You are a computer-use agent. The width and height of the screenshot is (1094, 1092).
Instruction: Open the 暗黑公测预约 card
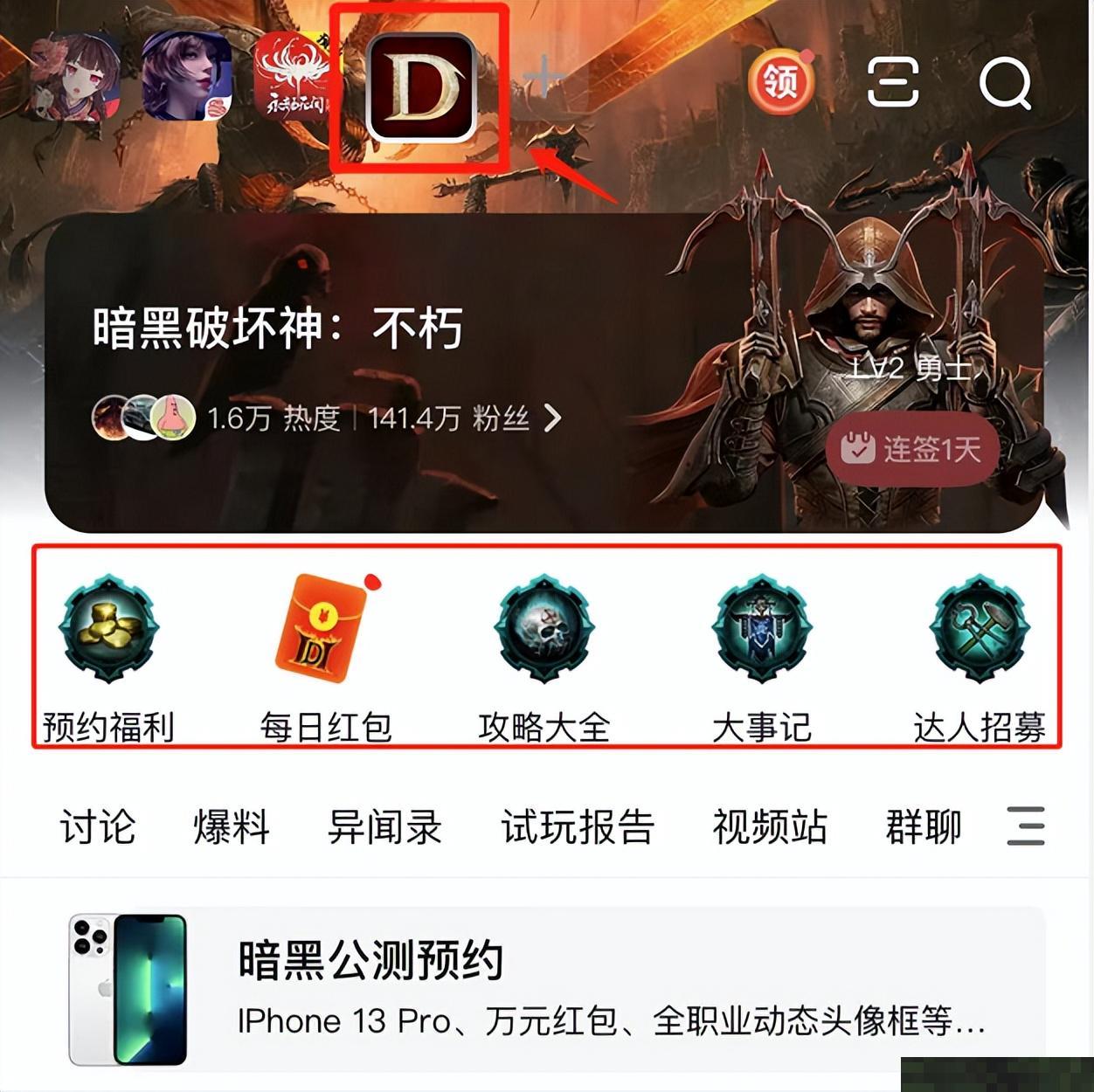pyautogui.click(x=556, y=989)
